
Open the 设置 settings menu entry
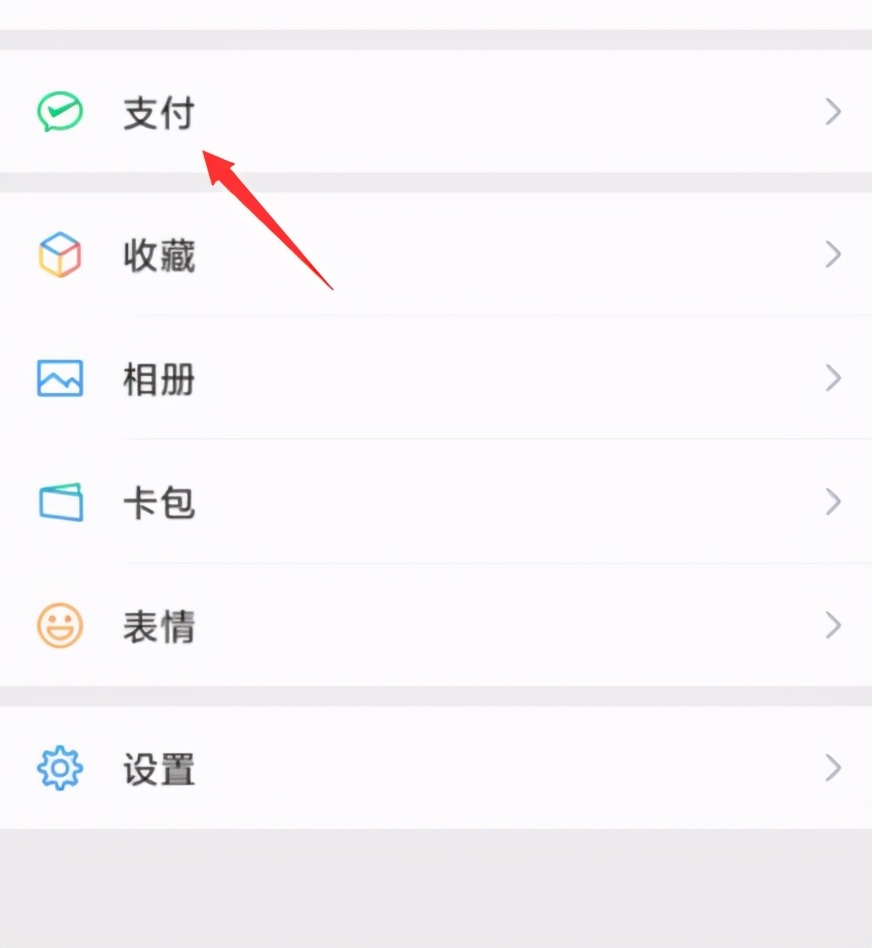click(x=157, y=768)
